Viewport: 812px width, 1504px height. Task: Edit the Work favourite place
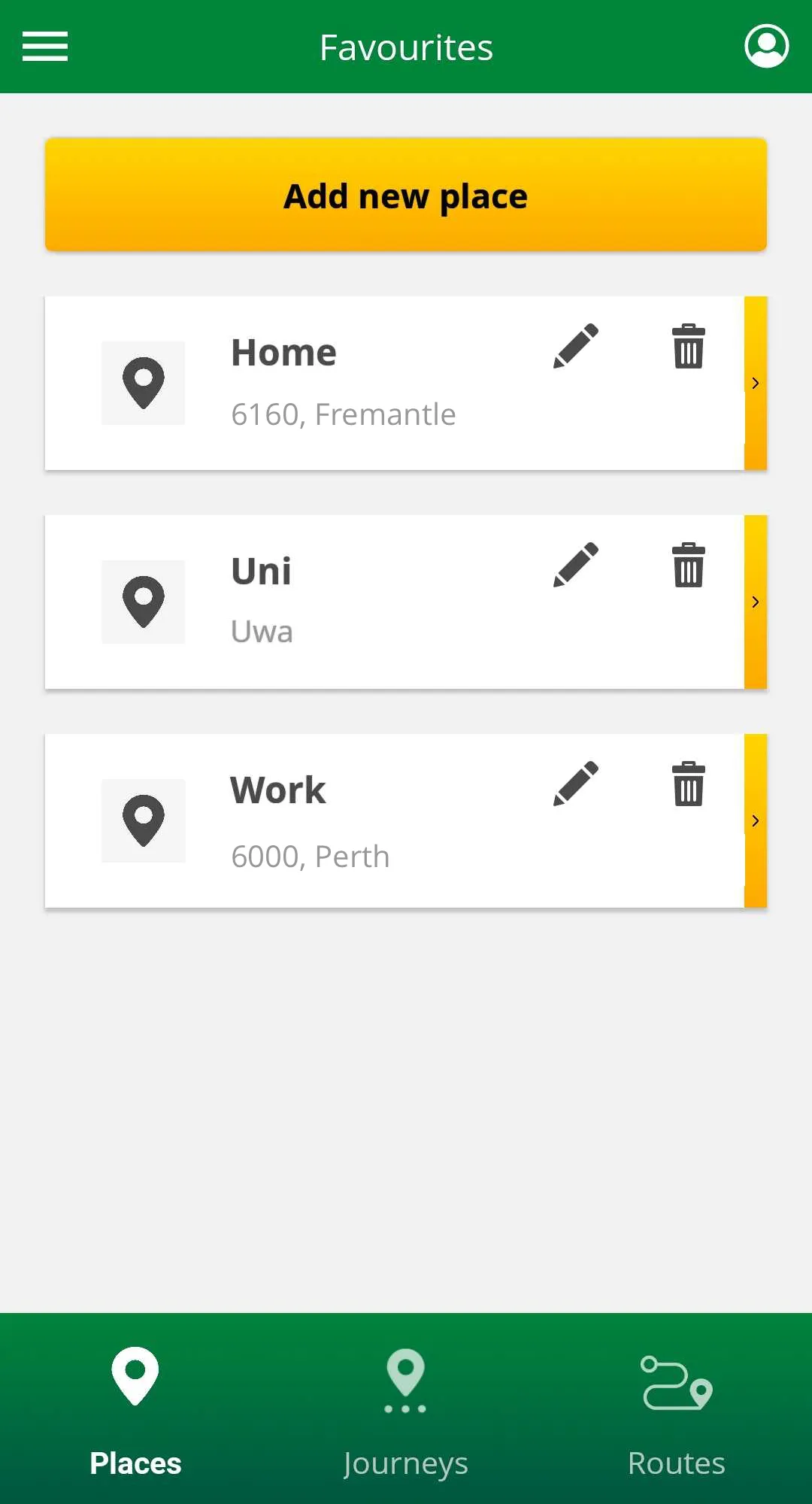click(576, 784)
